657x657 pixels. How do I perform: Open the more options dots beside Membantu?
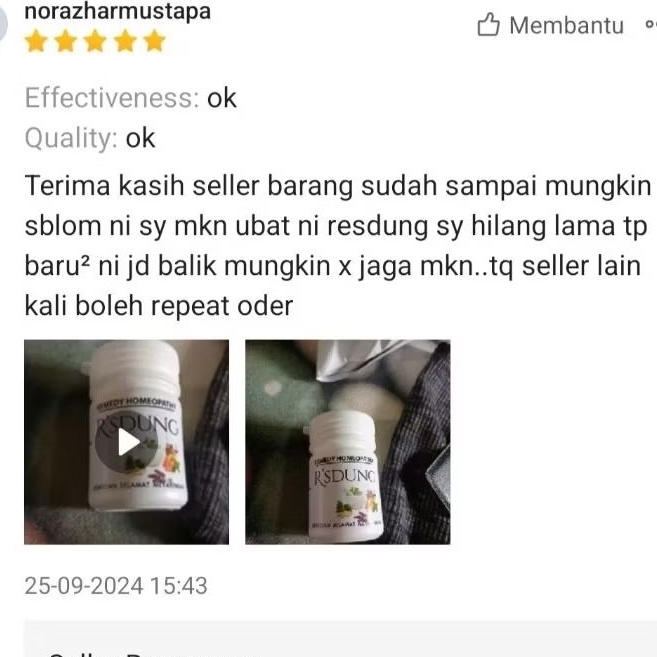651,25
